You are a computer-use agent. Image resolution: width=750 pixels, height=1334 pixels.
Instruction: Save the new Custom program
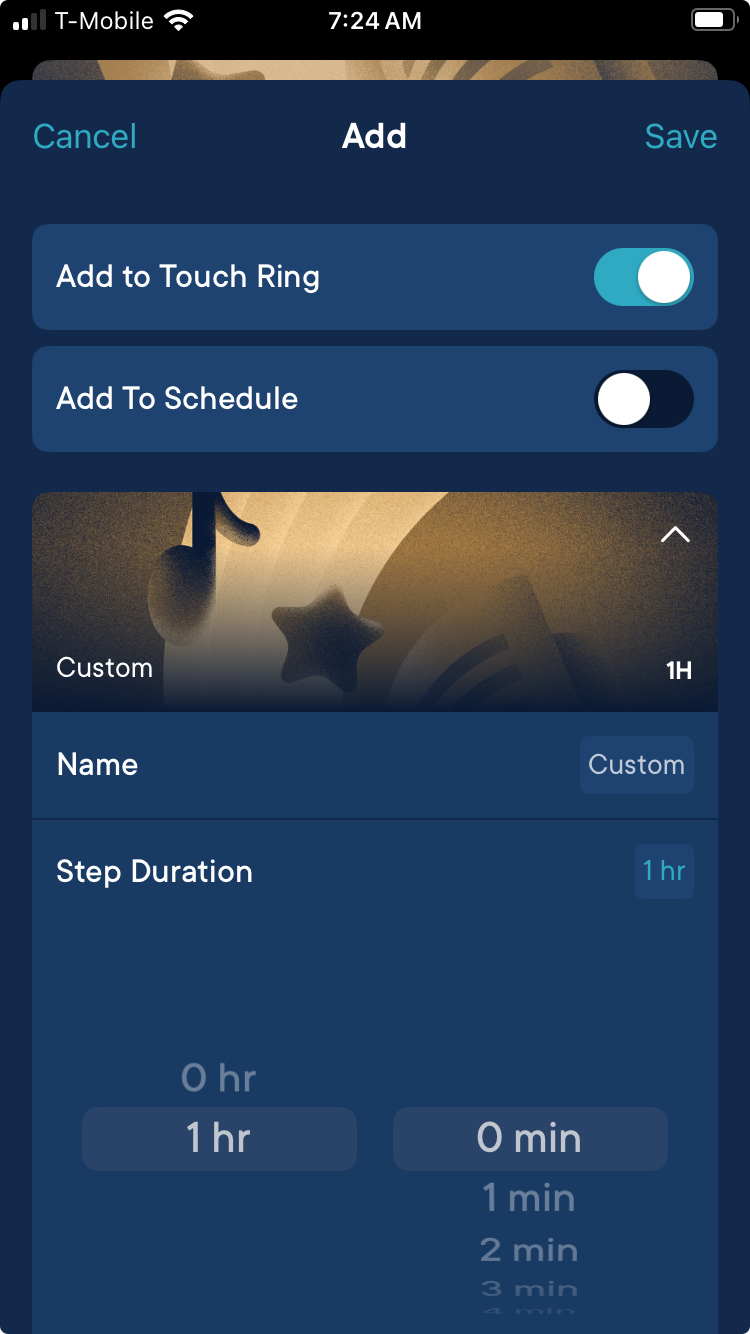point(681,136)
